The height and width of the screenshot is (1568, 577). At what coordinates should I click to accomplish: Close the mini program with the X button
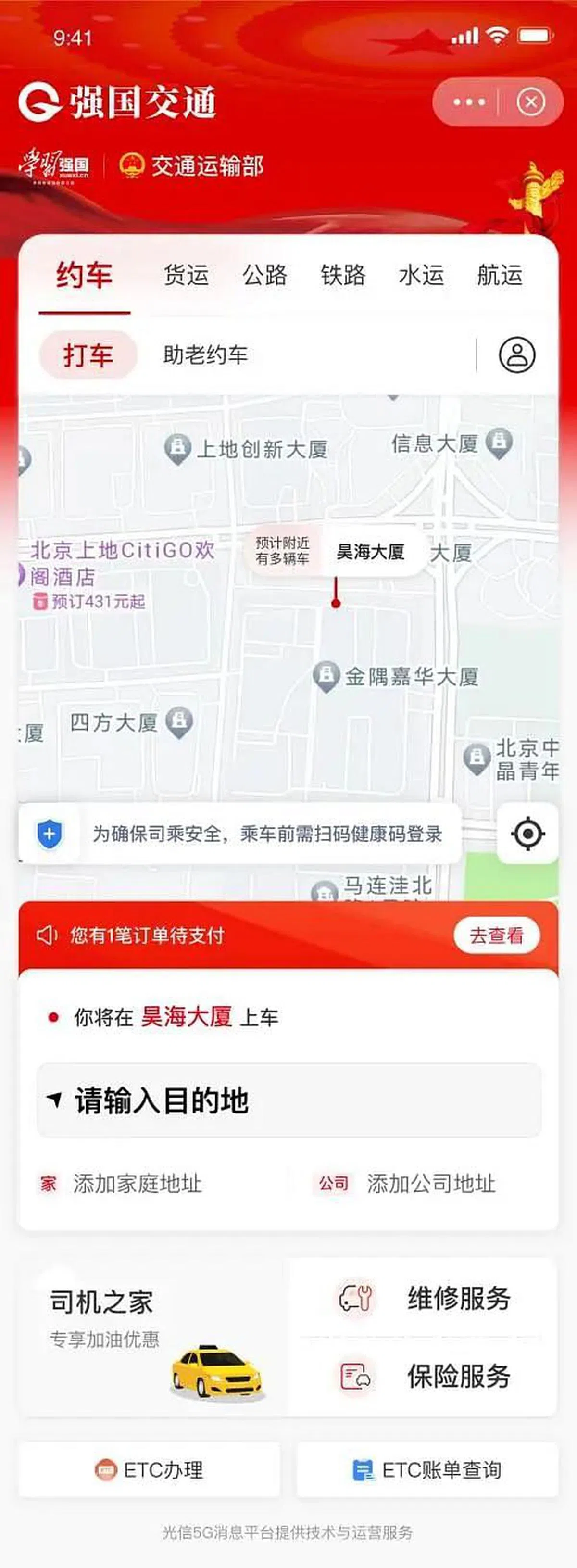point(531,101)
